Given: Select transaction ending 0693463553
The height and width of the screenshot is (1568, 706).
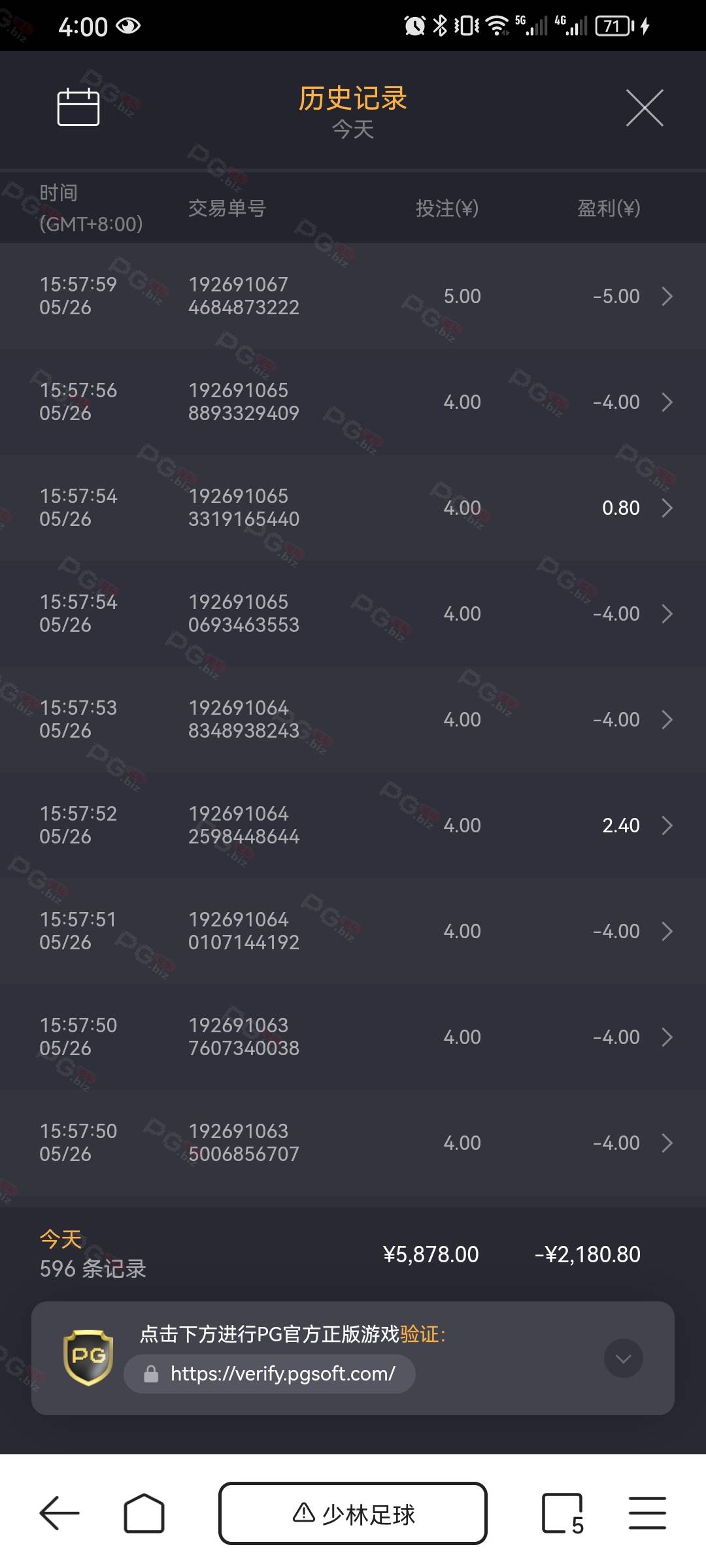Looking at the screenshot, I should [x=353, y=613].
